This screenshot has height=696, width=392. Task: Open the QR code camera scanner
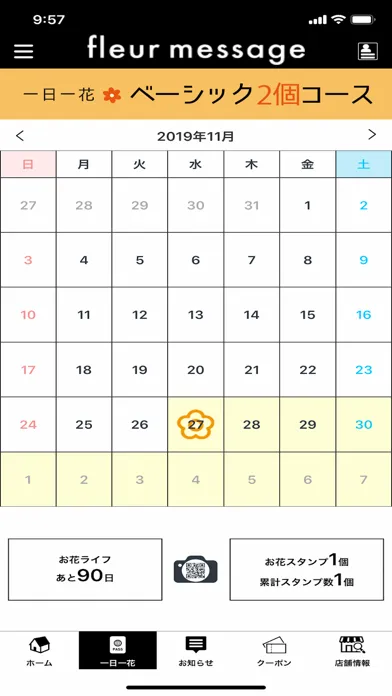point(196,569)
